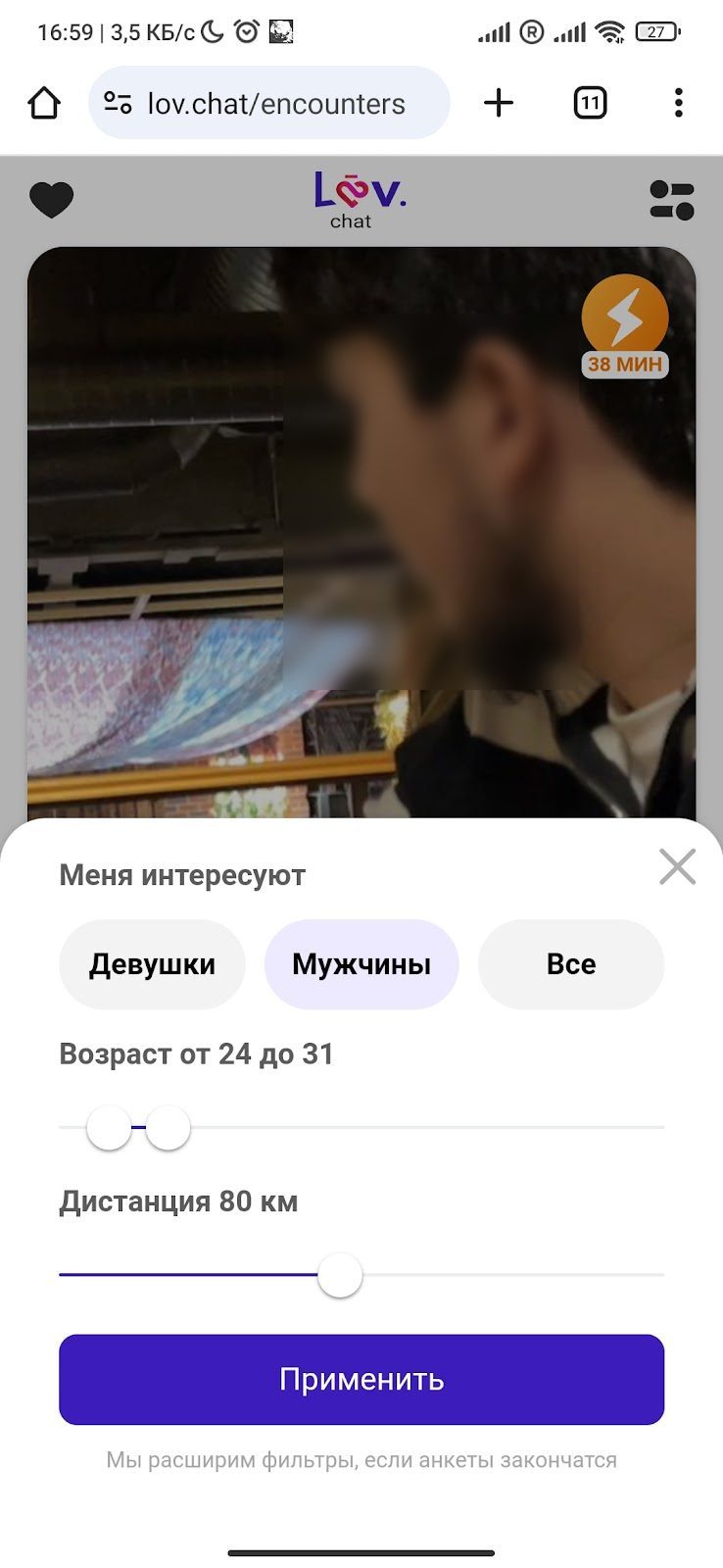Close the filter panel

tap(677, 866)
